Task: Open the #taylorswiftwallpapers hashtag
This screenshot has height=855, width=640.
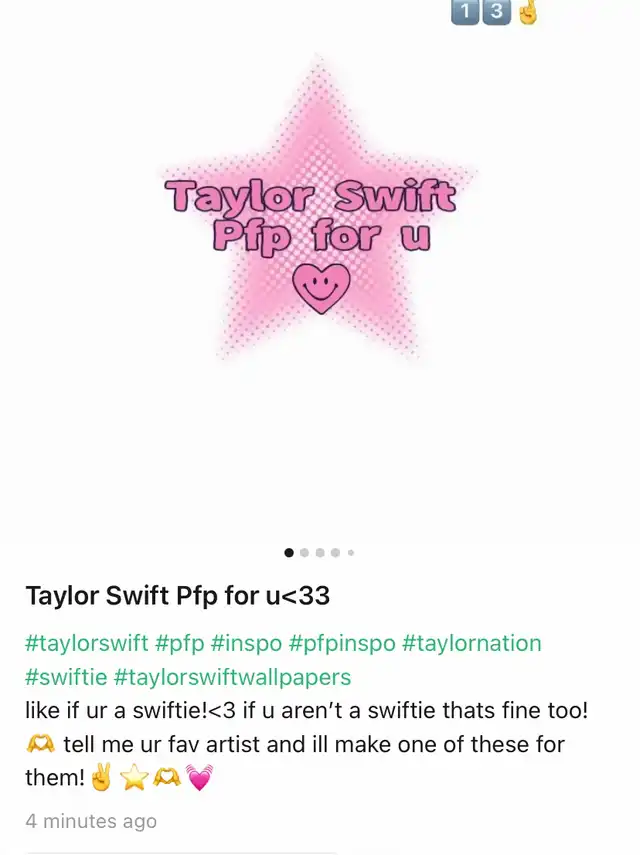Action: coord(233,677)
